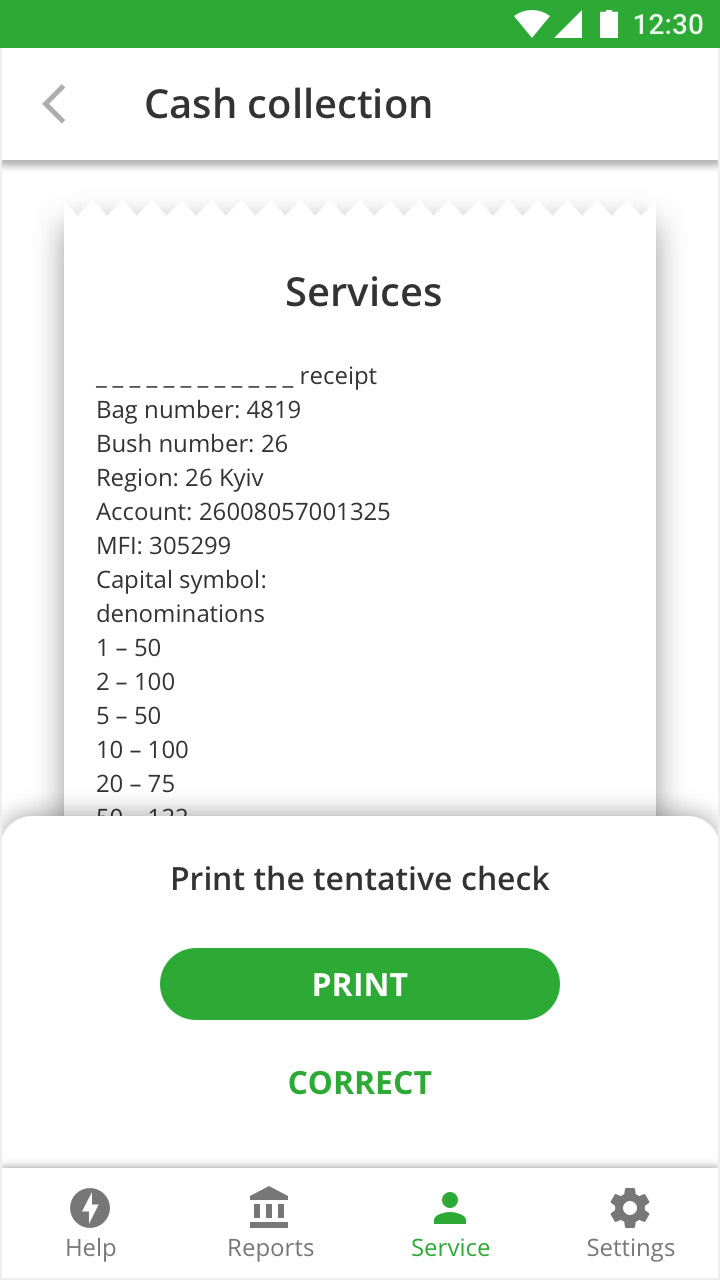Screen dimensions: 720x1280
Task: Open the Help tab
Action: (x=90, y=1224)
